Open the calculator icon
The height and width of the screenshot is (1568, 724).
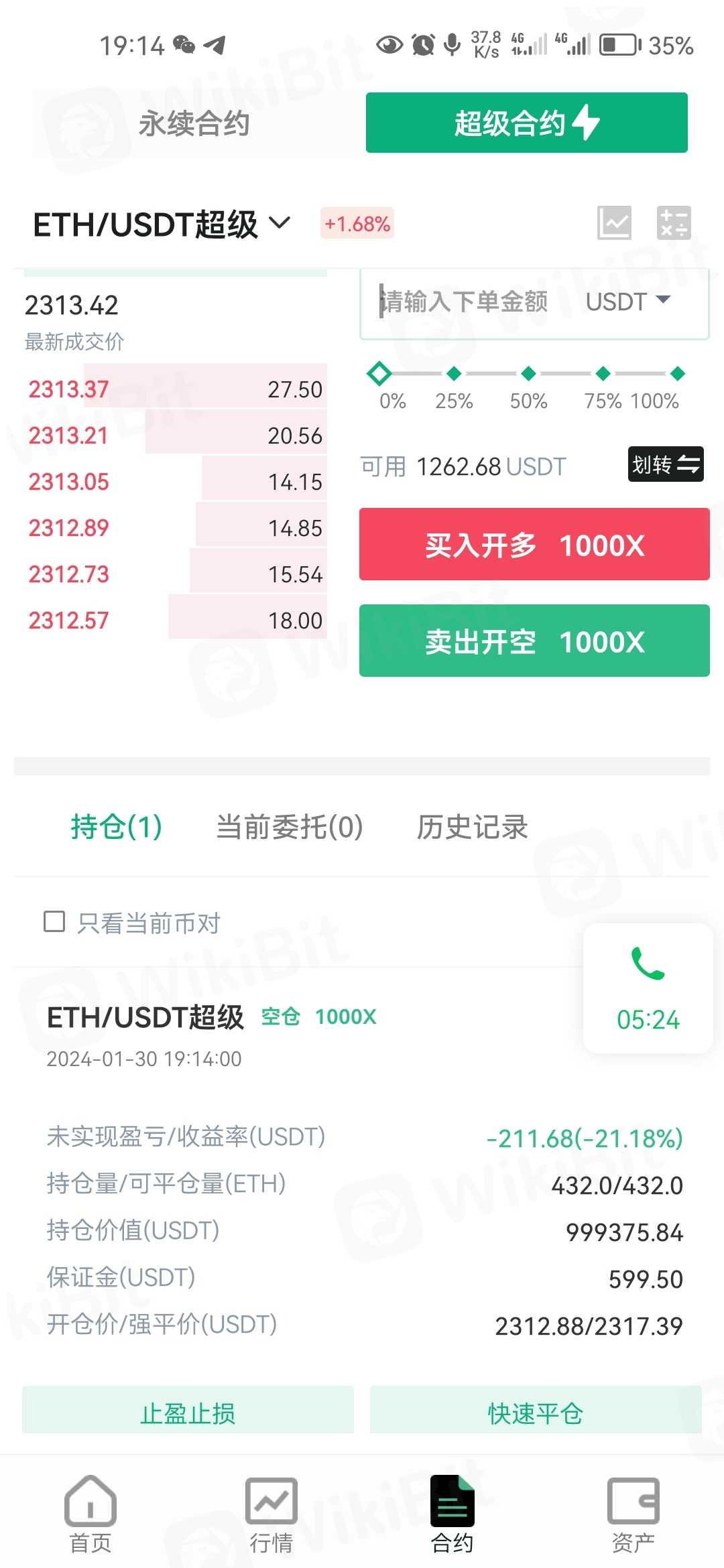click(673, 223)
